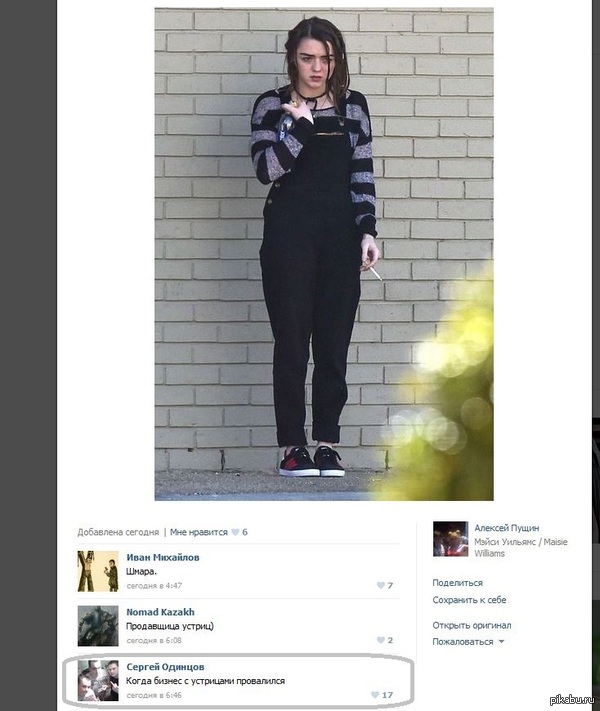Tap the main photo to view next
Viewport: 600px width, 711px height.
[x=323, y=254]
